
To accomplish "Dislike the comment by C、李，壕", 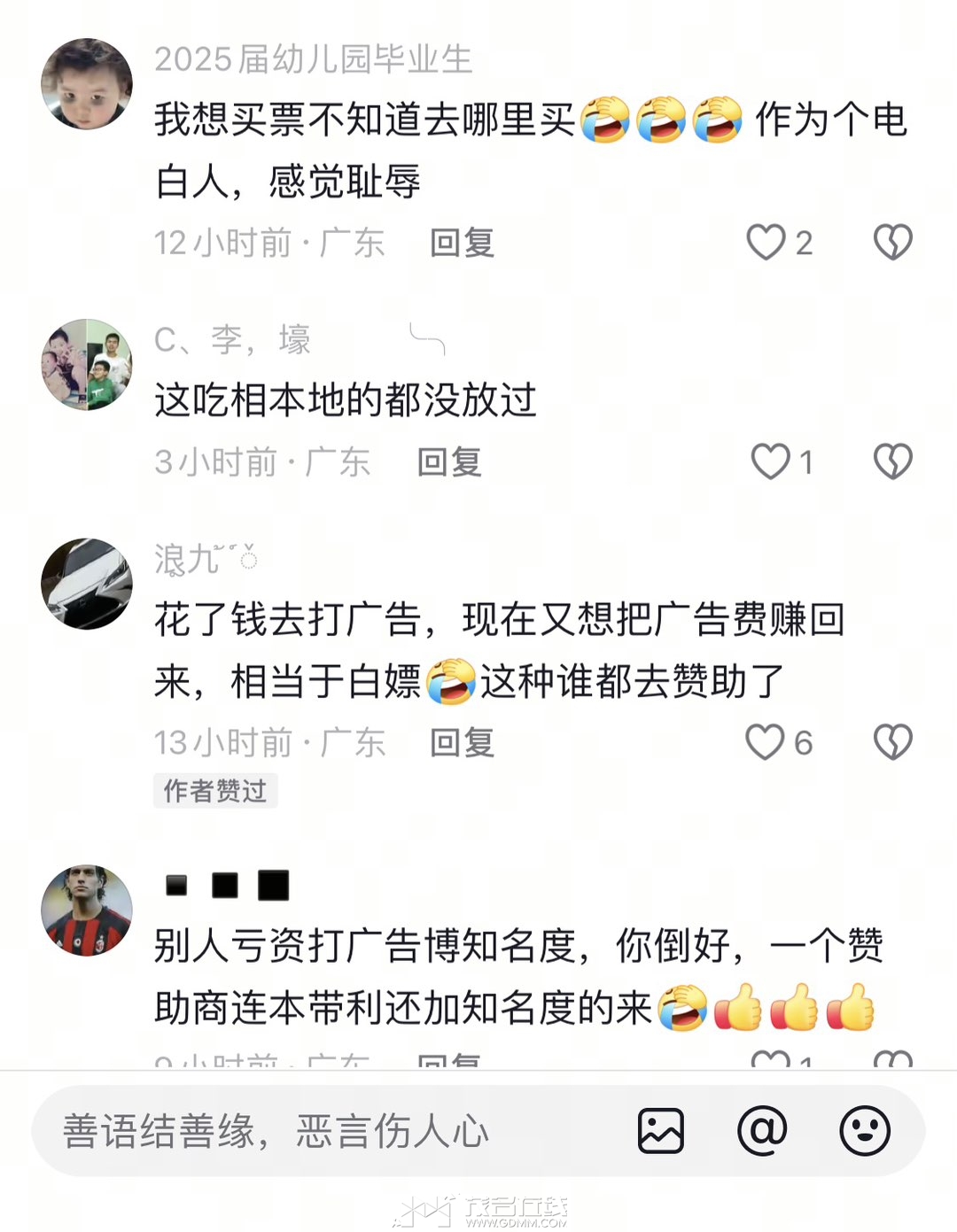I will click(x=892, y=461).
